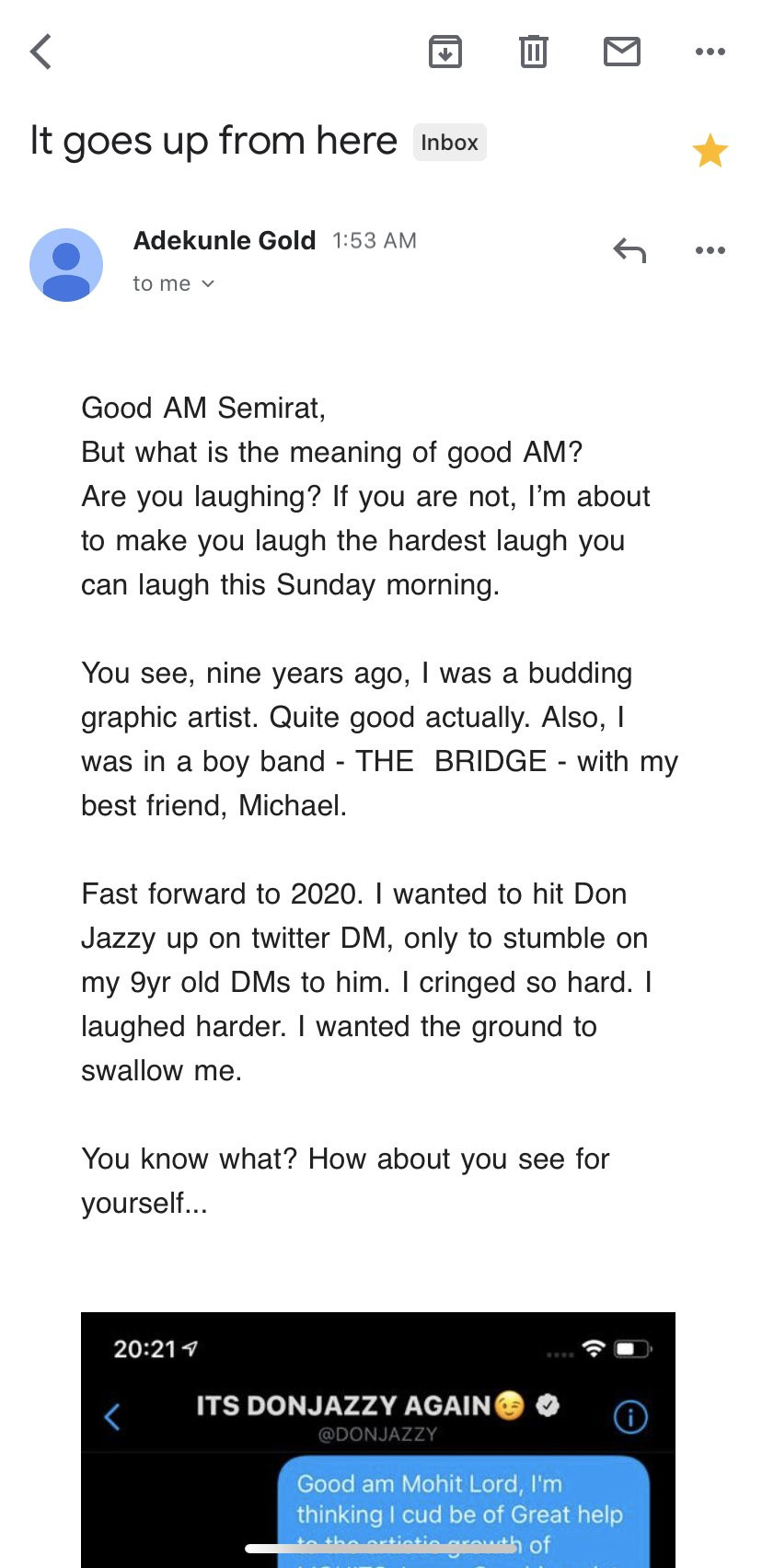Reply to Adekunle Gold's message
The width and height of the screenshot is (762, 1568).
pos(629,250)
